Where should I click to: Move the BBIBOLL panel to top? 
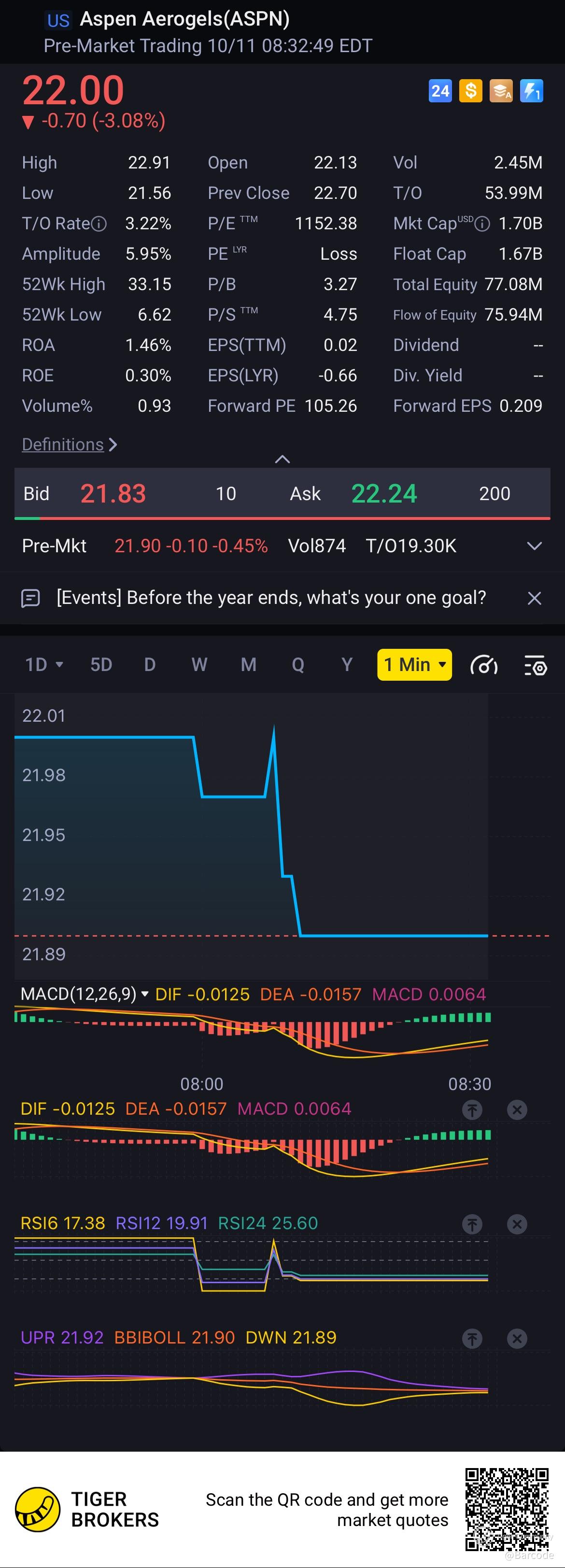[x=472, y=1338]
